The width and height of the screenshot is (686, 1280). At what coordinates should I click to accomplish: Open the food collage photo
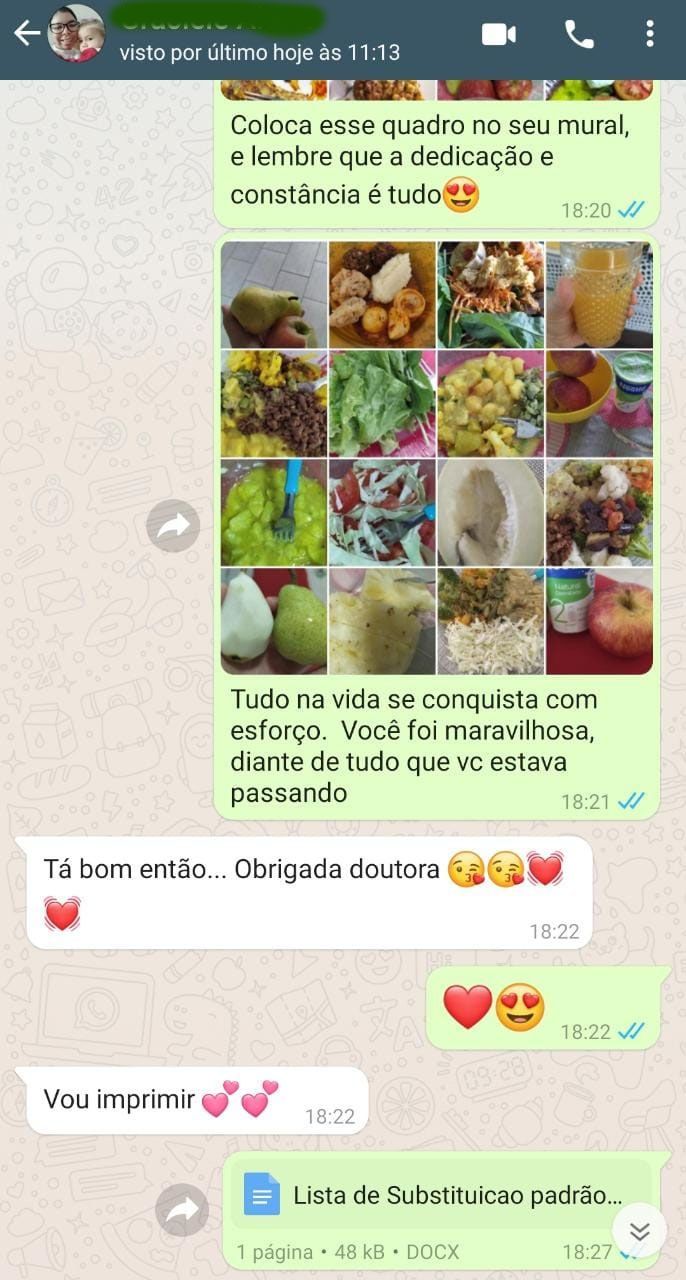pos(436,457)
